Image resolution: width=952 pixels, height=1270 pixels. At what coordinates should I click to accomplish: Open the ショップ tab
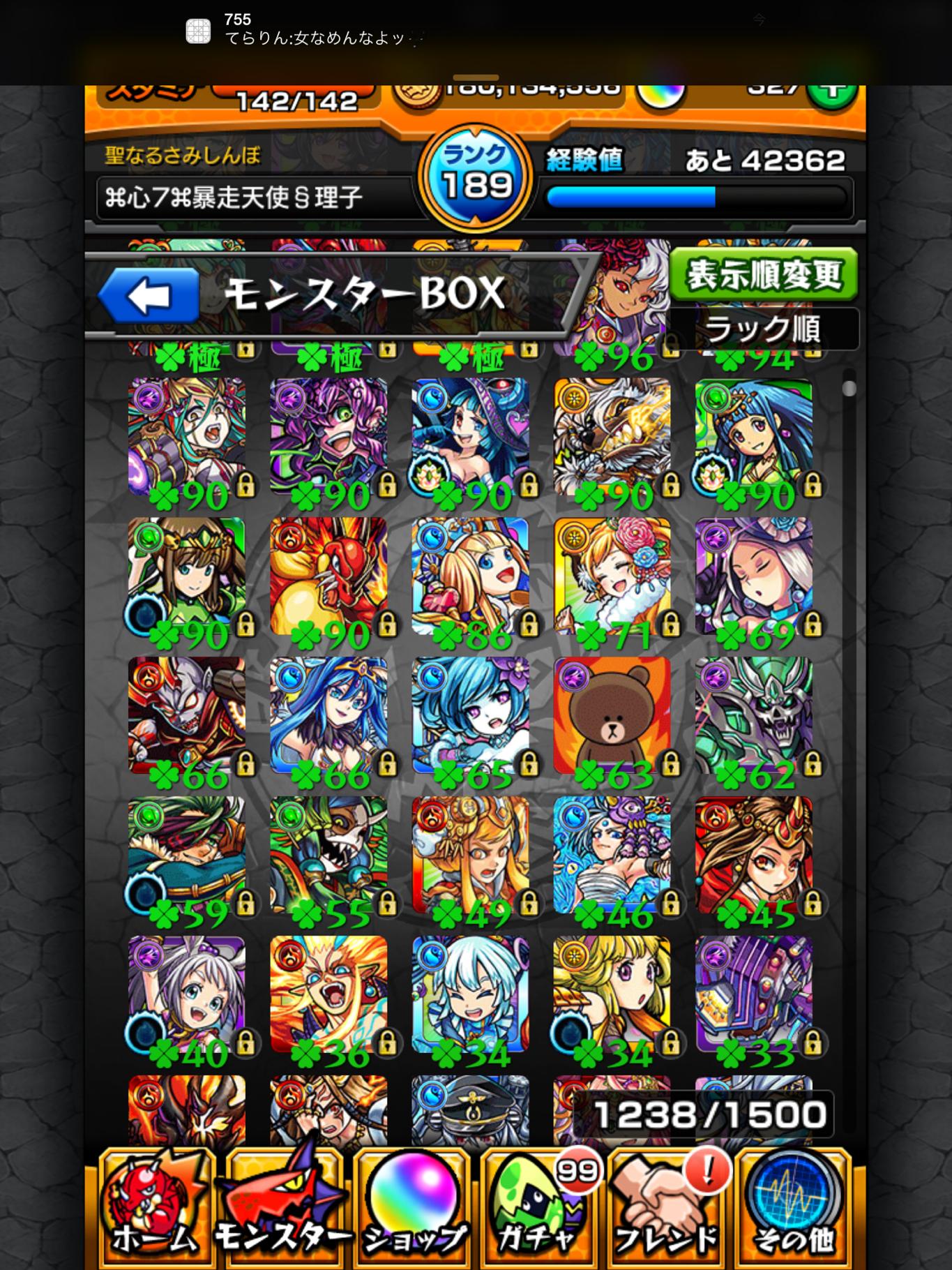tap(413, 1209)
